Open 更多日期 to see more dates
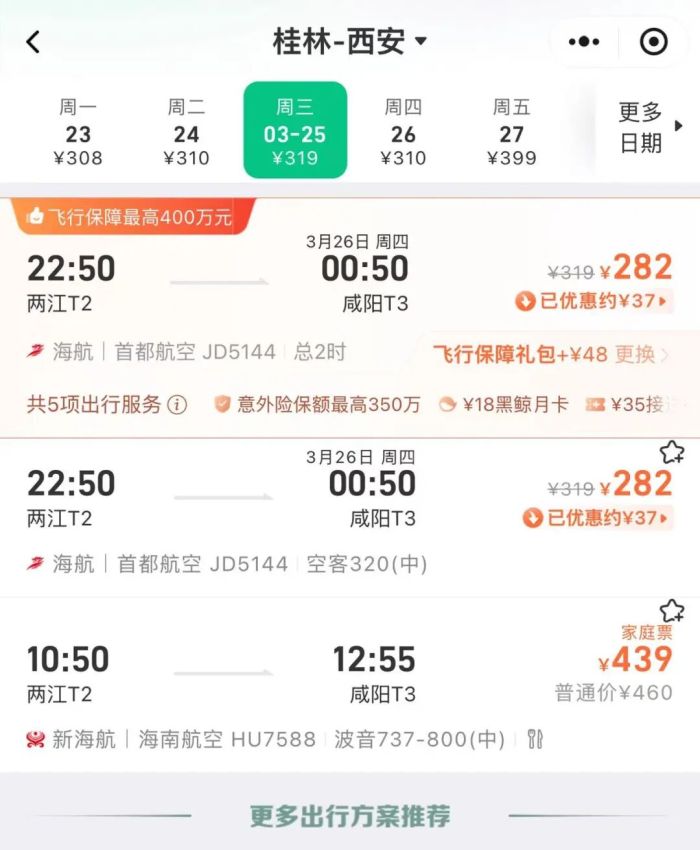The image size is (700, 850). tap(647, 128)
